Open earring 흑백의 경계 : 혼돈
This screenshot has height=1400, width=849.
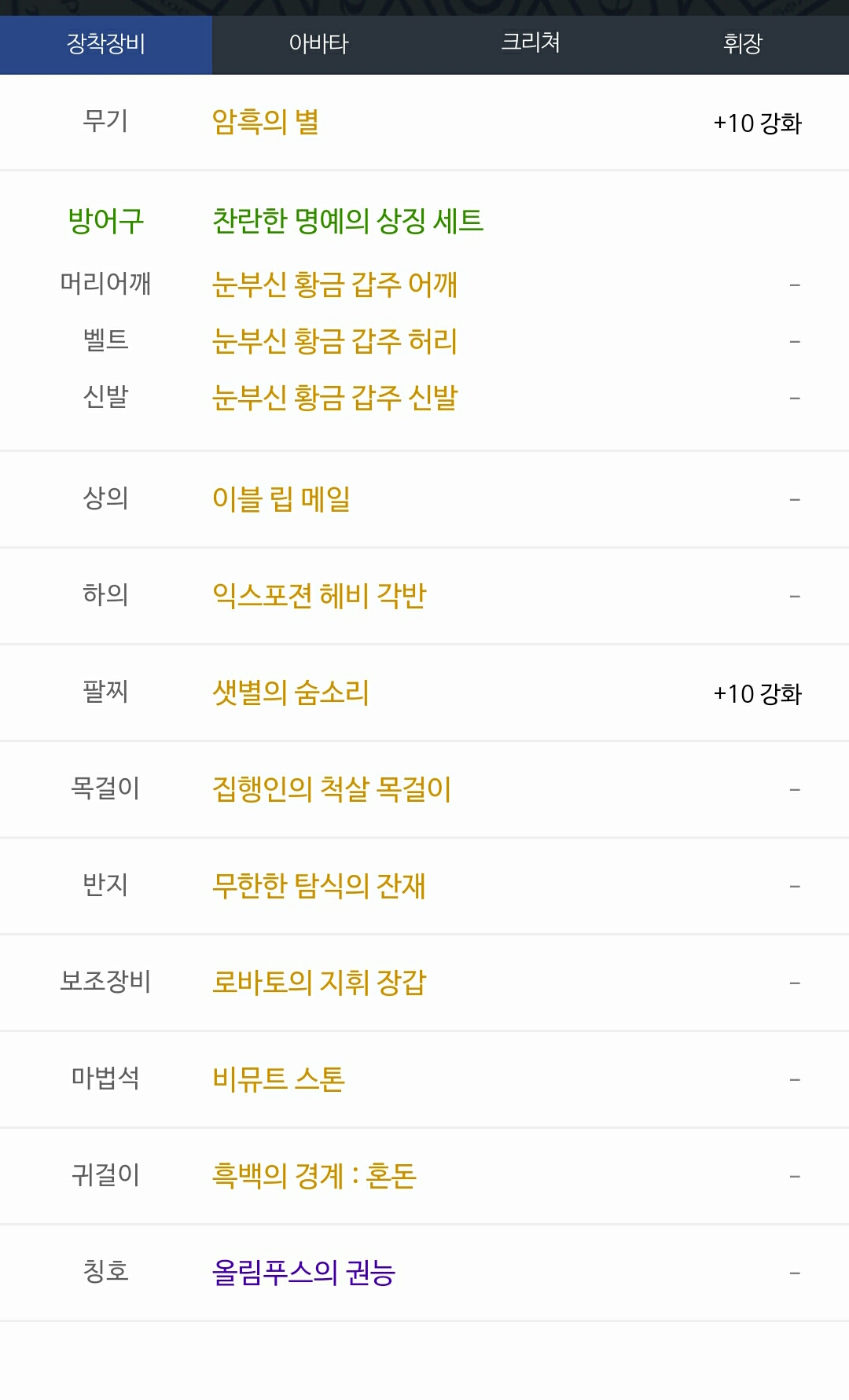[x=314, y=1176]
